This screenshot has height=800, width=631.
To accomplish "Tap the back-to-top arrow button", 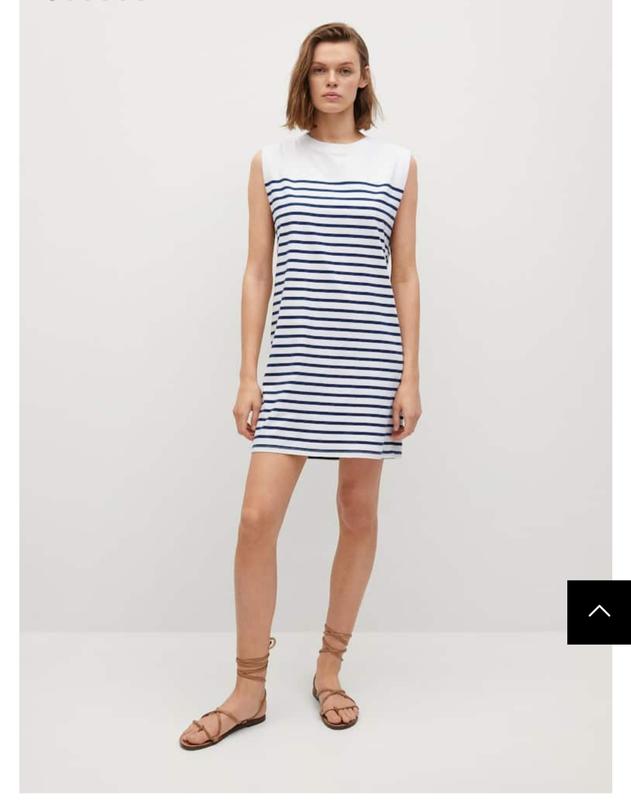I will (598, 612).
